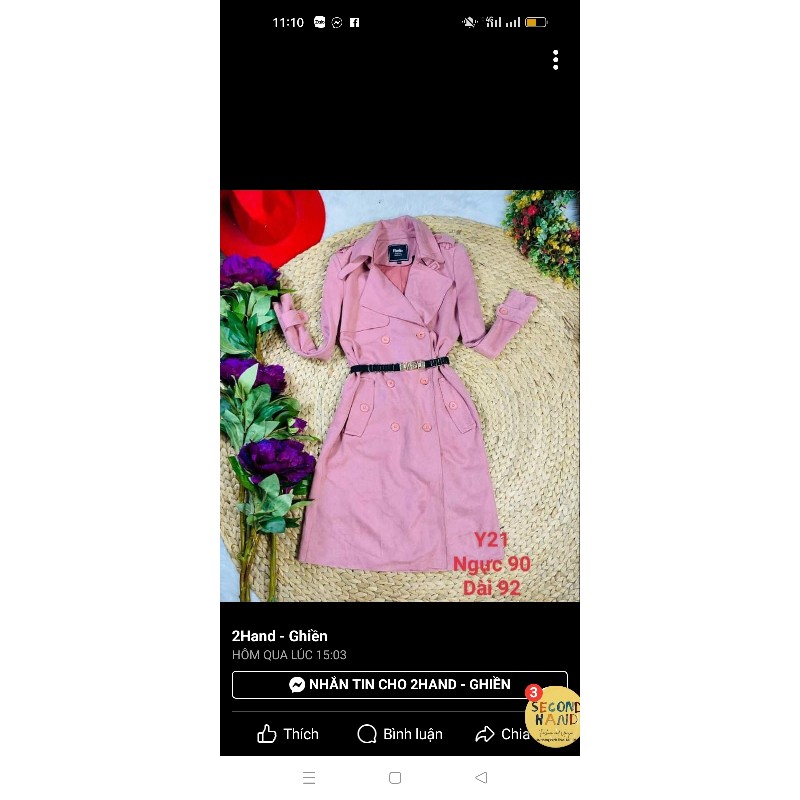Share the photo via Chia sẻ
The width and height of the screenshot is (800, 800).
[x=500, y=734]
